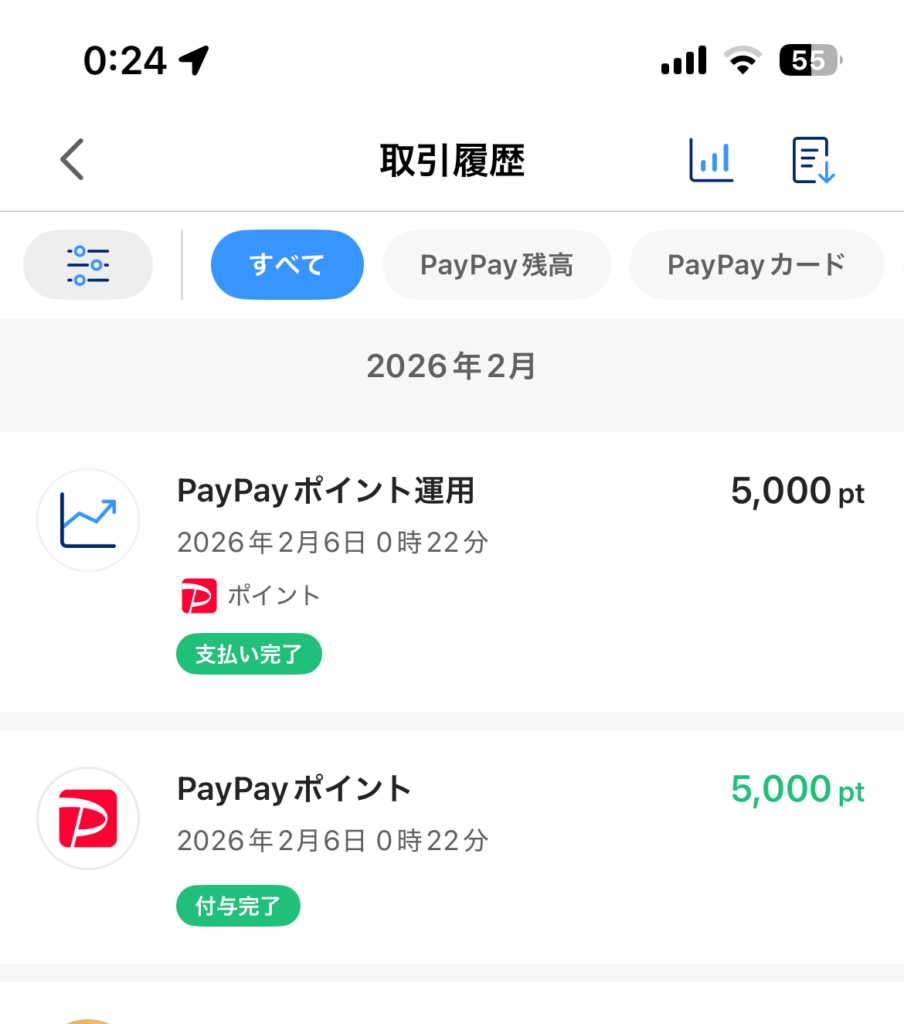Enable the PayPay カード filter

(x=757, y=264)
